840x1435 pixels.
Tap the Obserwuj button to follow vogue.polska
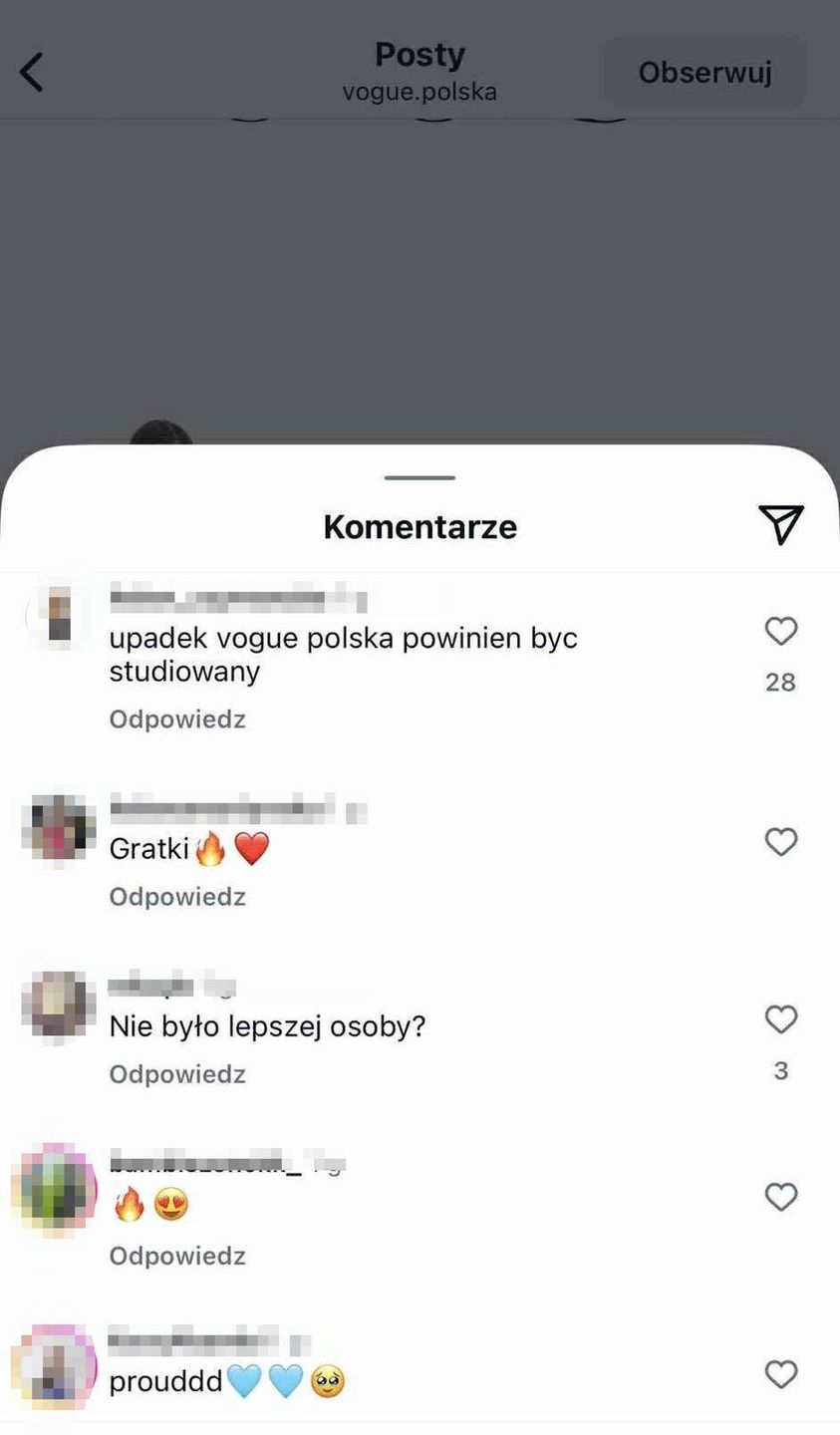(x=704, y=73)
